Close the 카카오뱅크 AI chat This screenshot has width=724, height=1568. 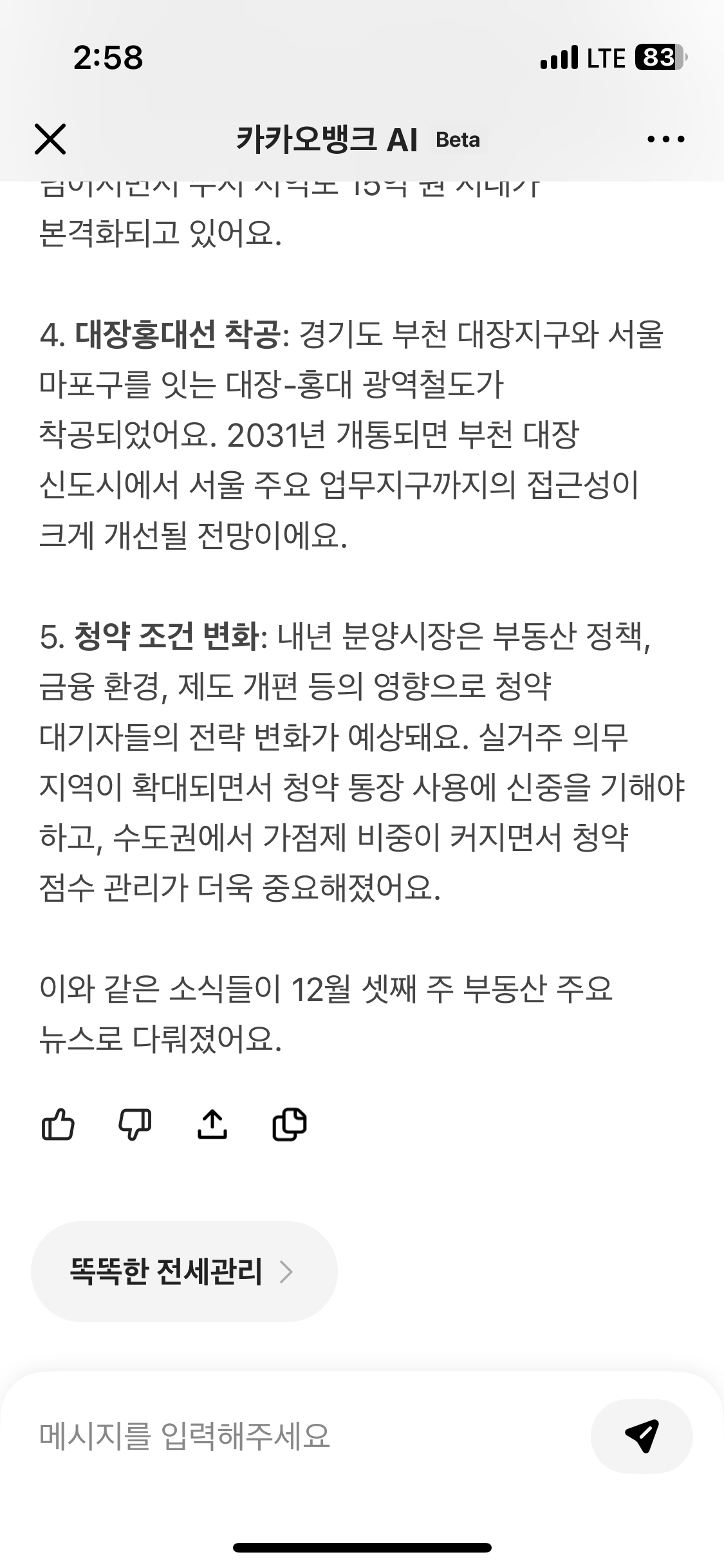click(50, 139)
